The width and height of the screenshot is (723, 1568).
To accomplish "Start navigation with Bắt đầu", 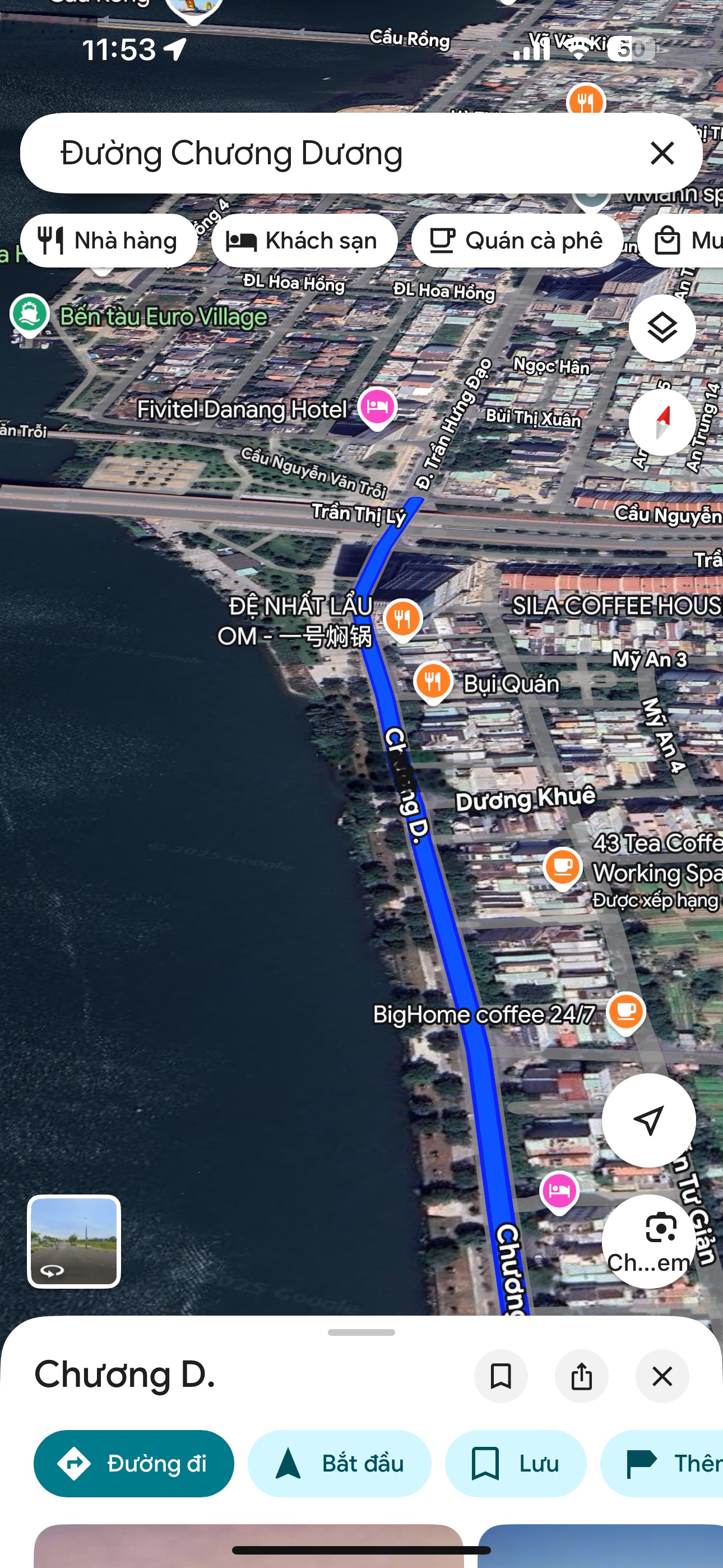I will click(x=339, y=1463).
